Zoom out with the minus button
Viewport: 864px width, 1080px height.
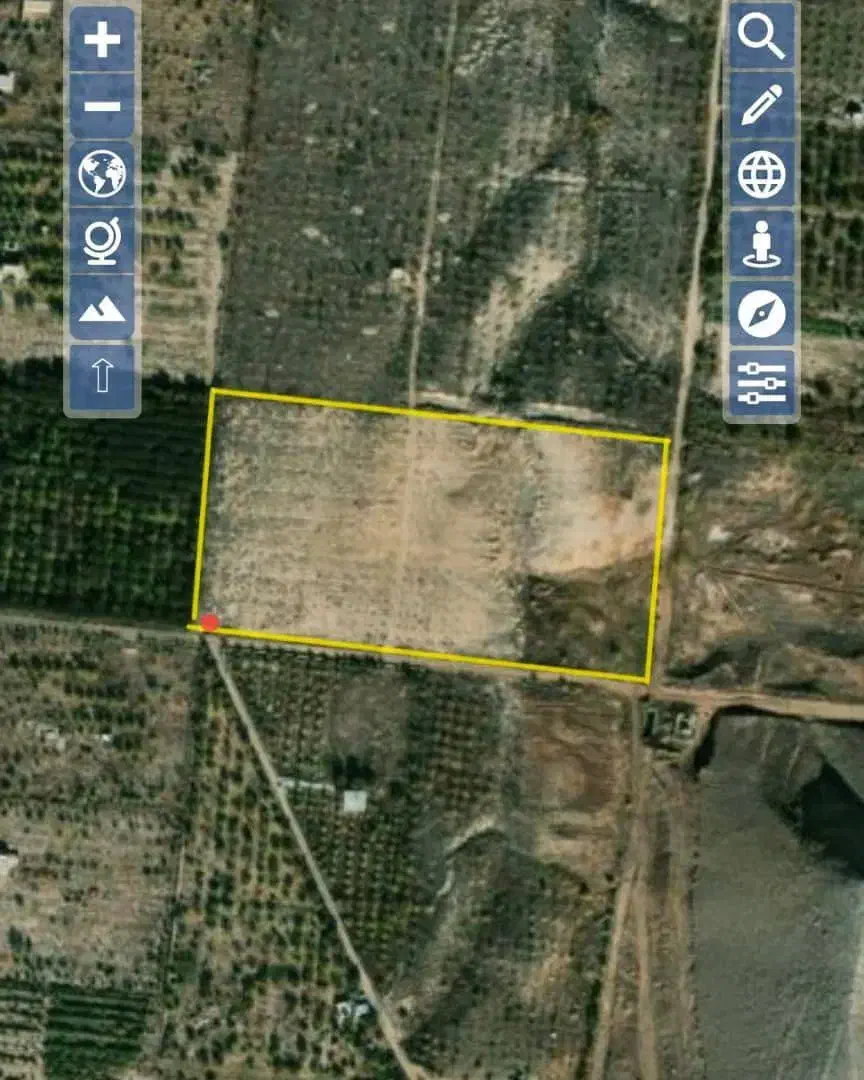[102, 106]
